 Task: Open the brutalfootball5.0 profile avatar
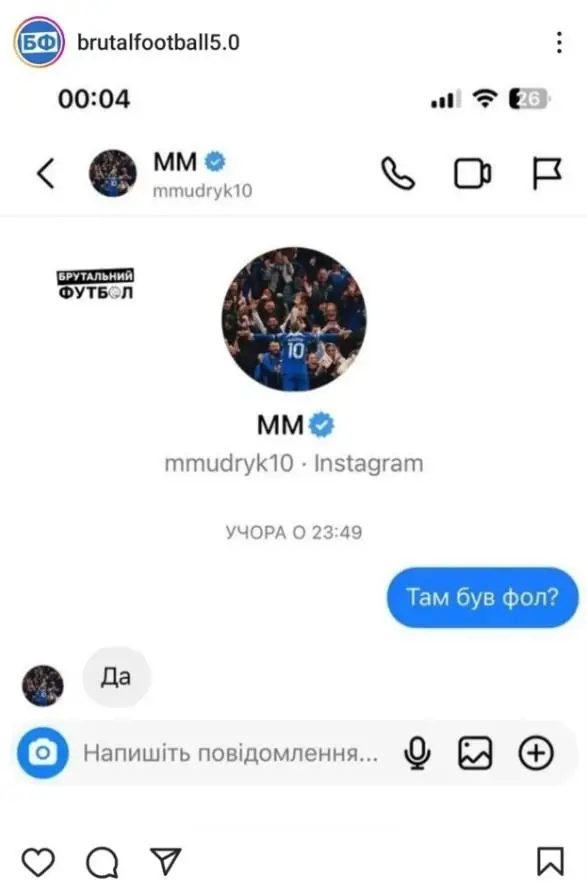click(38, 42)
